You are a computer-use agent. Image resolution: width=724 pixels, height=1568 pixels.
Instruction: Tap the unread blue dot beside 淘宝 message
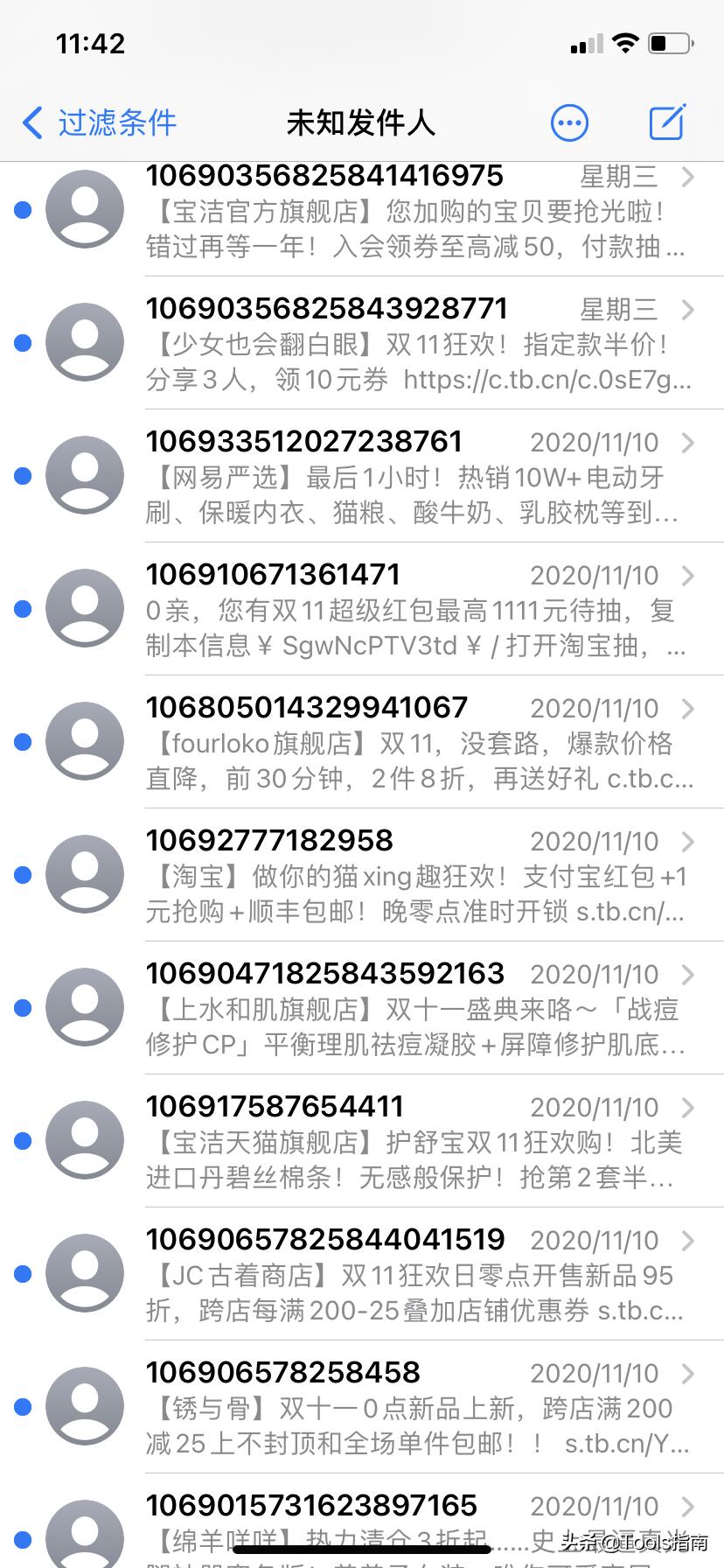(21, 874)
